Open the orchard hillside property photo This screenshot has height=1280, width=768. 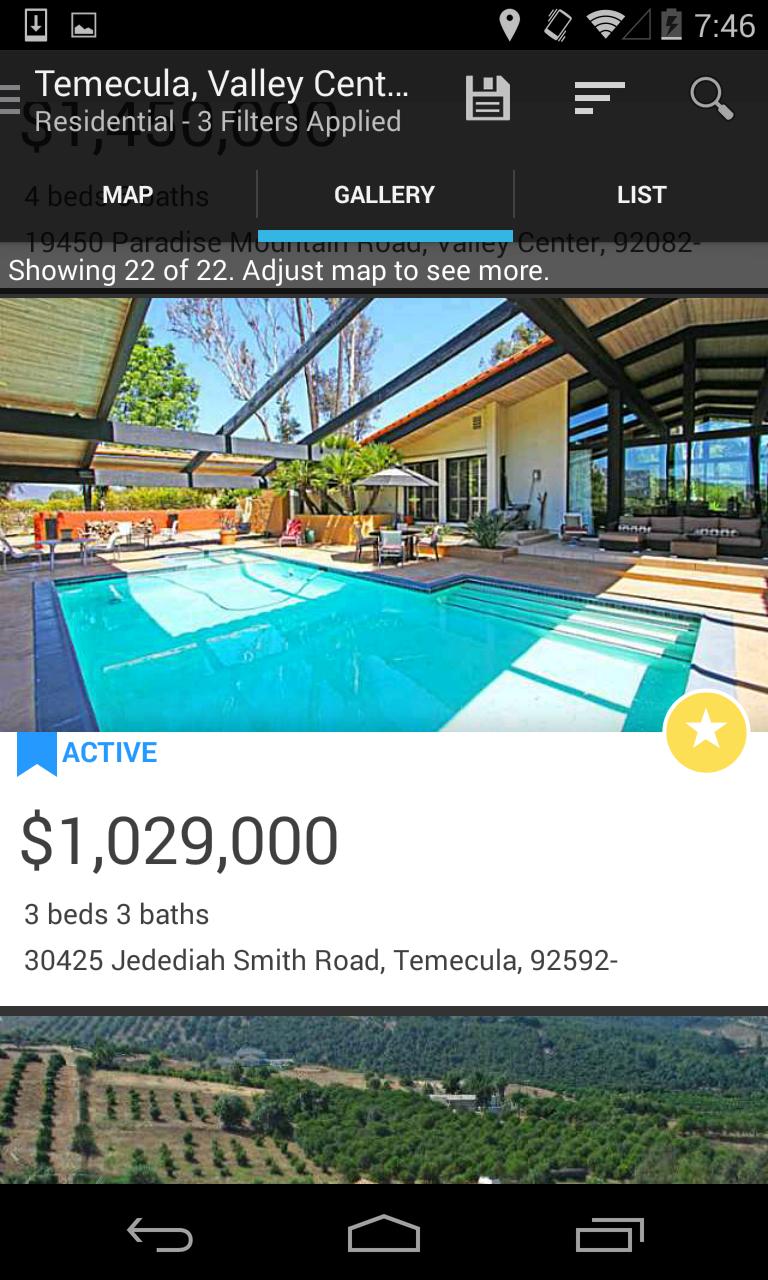tap(384, 1100)
